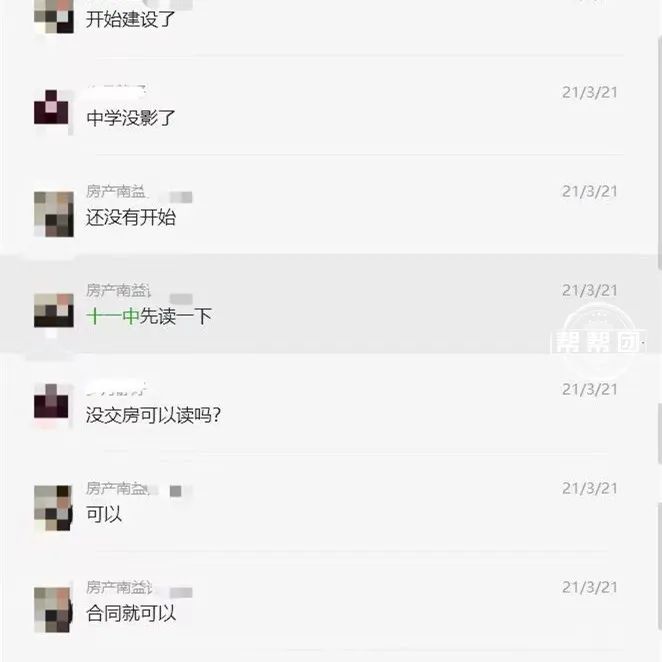
Task: Open the message "没交房可以读吗?"
Action: point(153,415)
